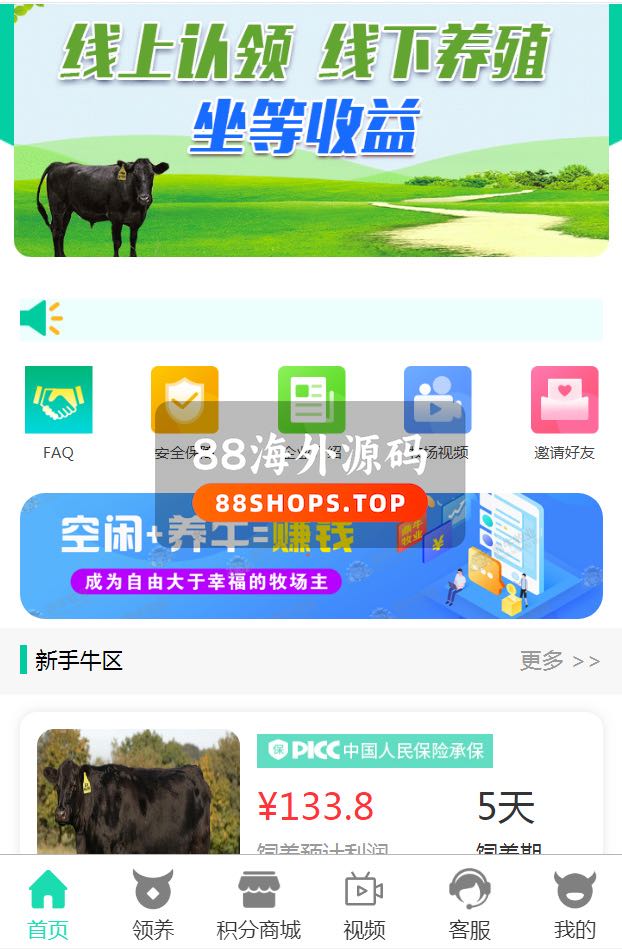Switch to the 首页 tab

click(48, 904)
